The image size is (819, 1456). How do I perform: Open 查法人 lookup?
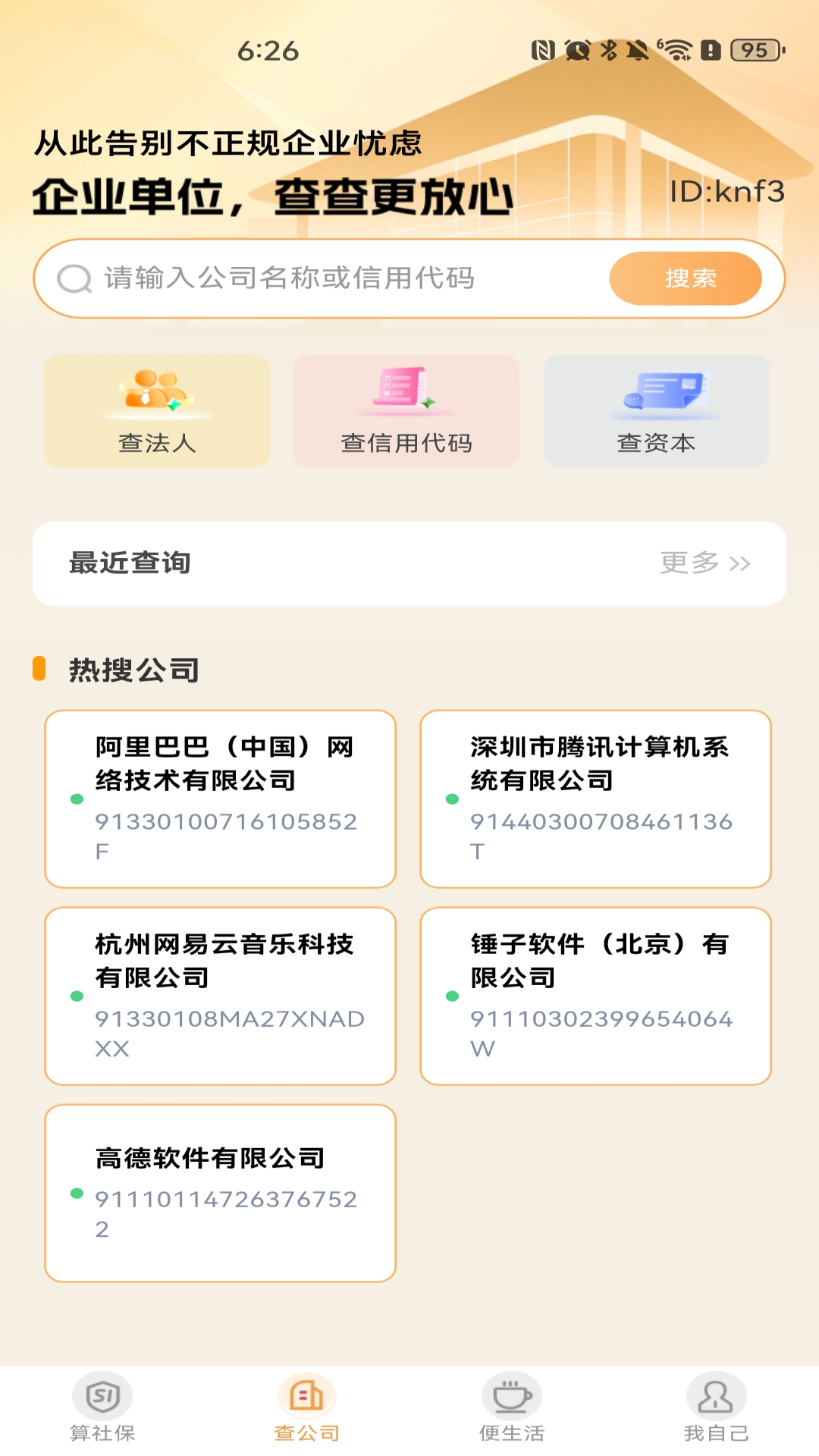(x=157, y=411)
